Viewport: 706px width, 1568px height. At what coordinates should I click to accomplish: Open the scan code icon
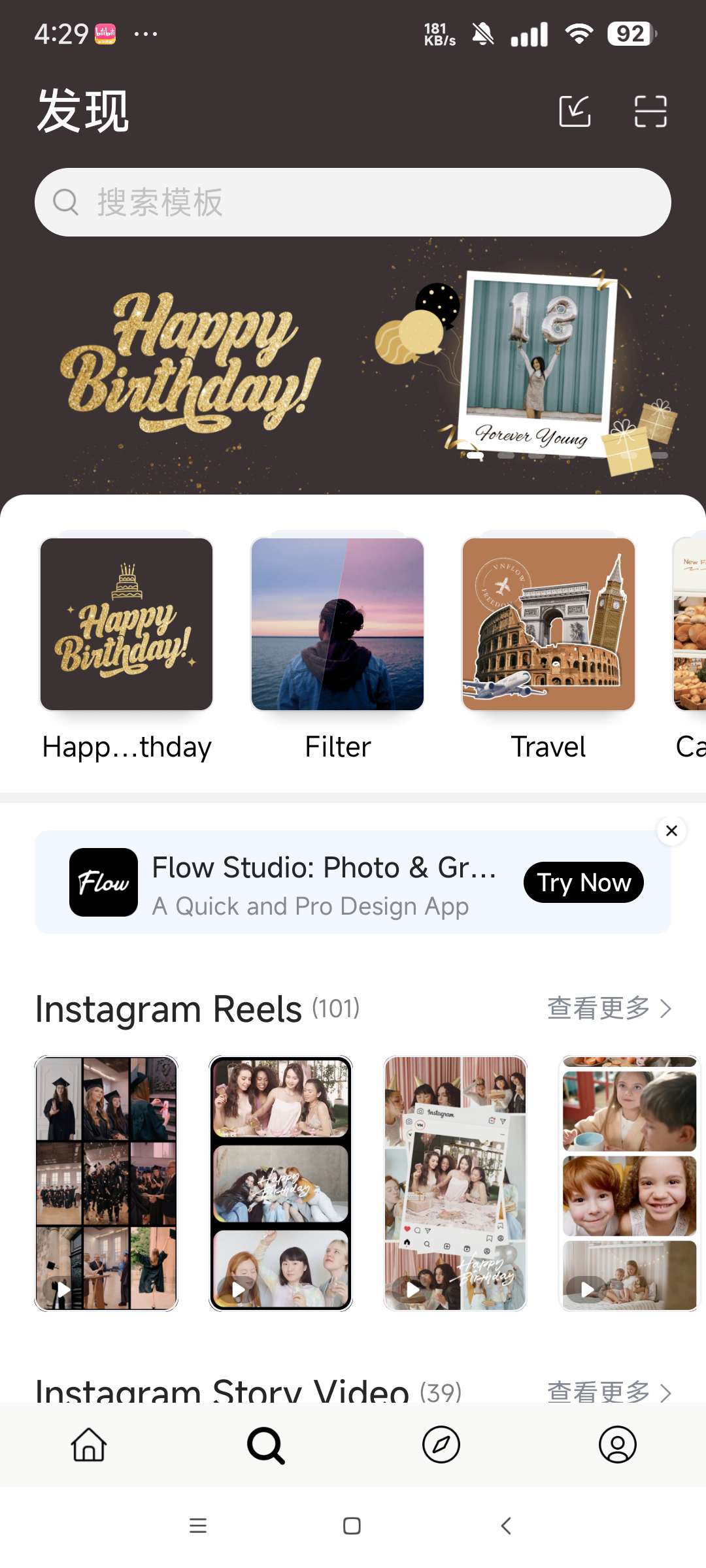click(x=650, y=111)
